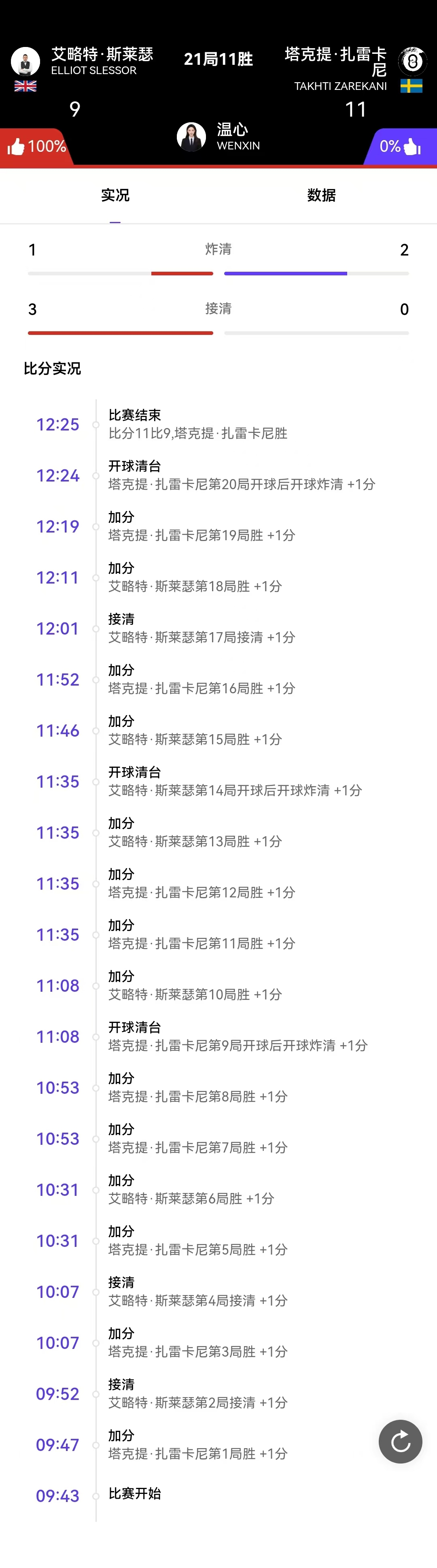Open Takhti Zarekani's 8-ball avatar
The width and height of the screenshot is (437, 1568).
[x=412, y=62]
